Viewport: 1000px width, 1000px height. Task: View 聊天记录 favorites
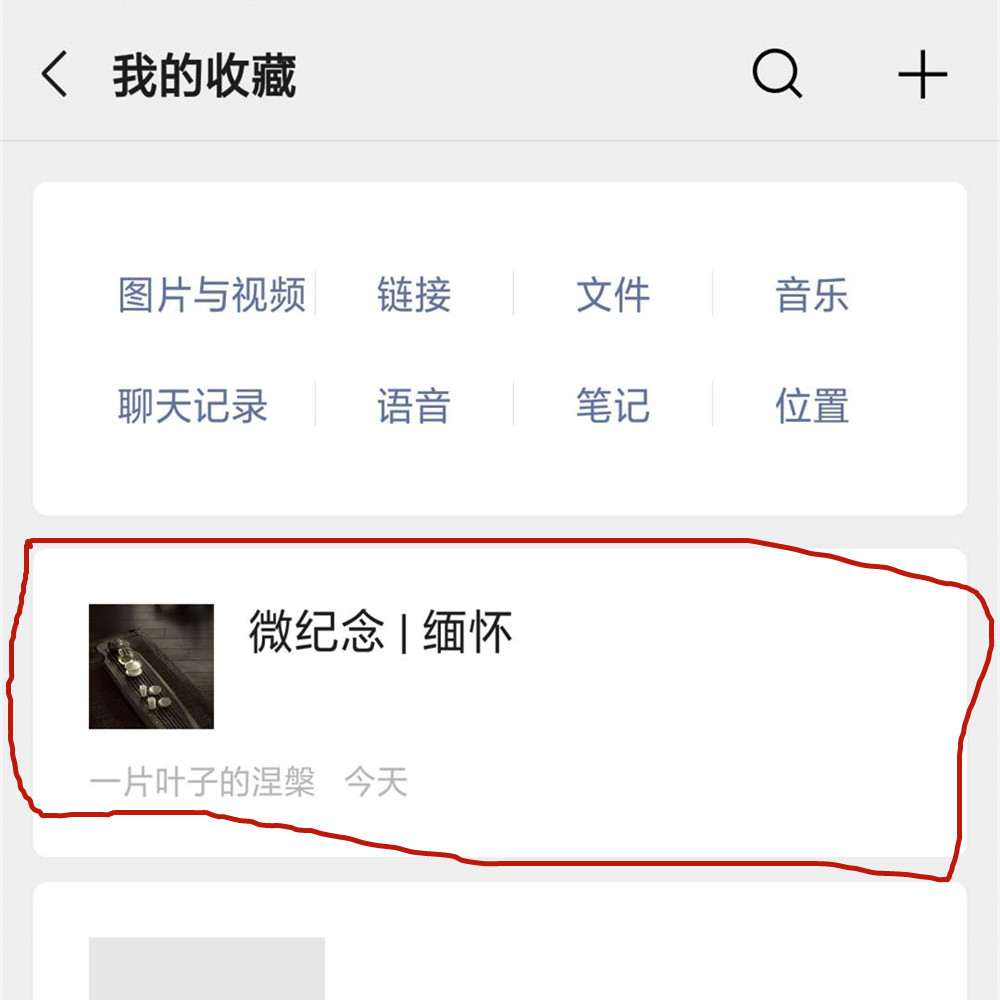tap(193, 406)
